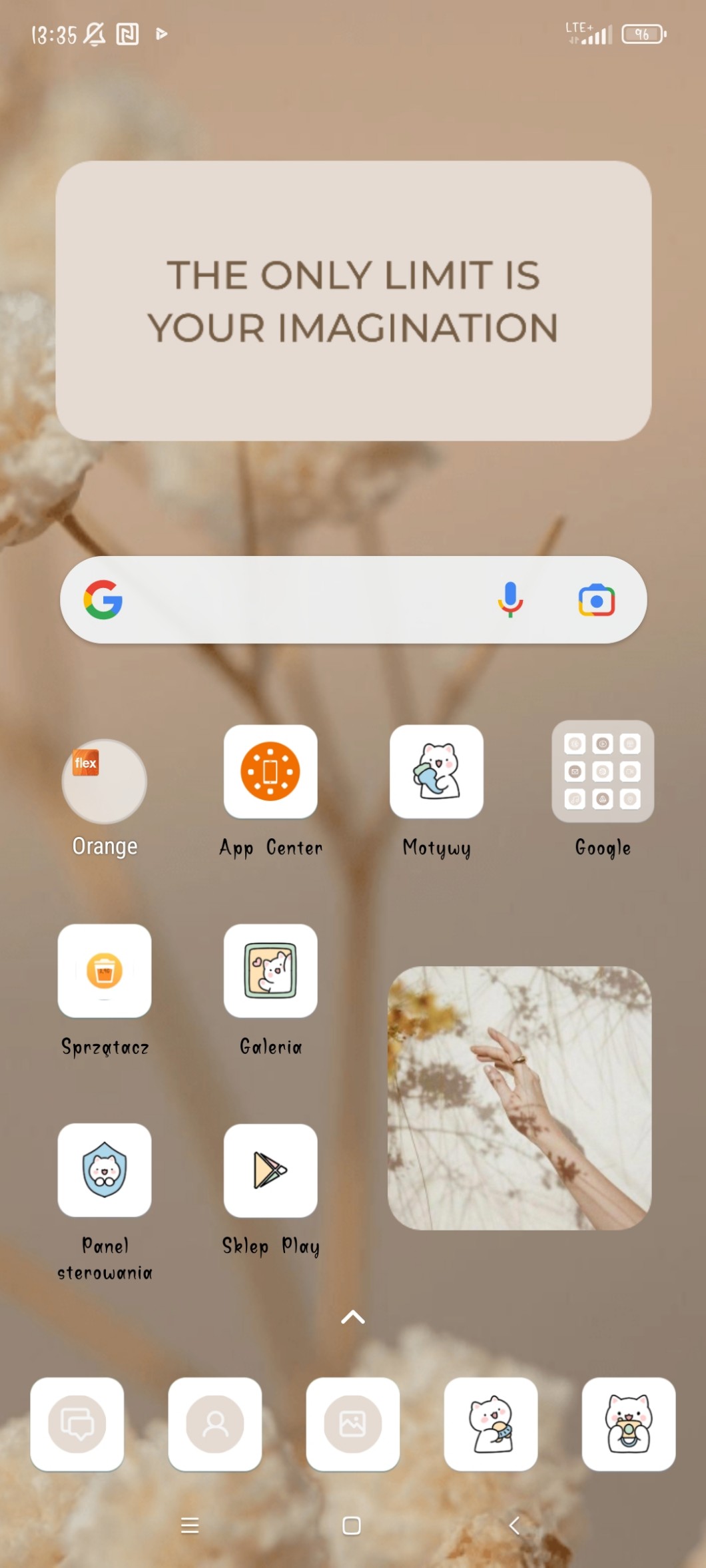Open the Sprzątacz cleaner app
Image resolution: width=706 pixels, height=1568 pixels.
[x=105, y=971]
